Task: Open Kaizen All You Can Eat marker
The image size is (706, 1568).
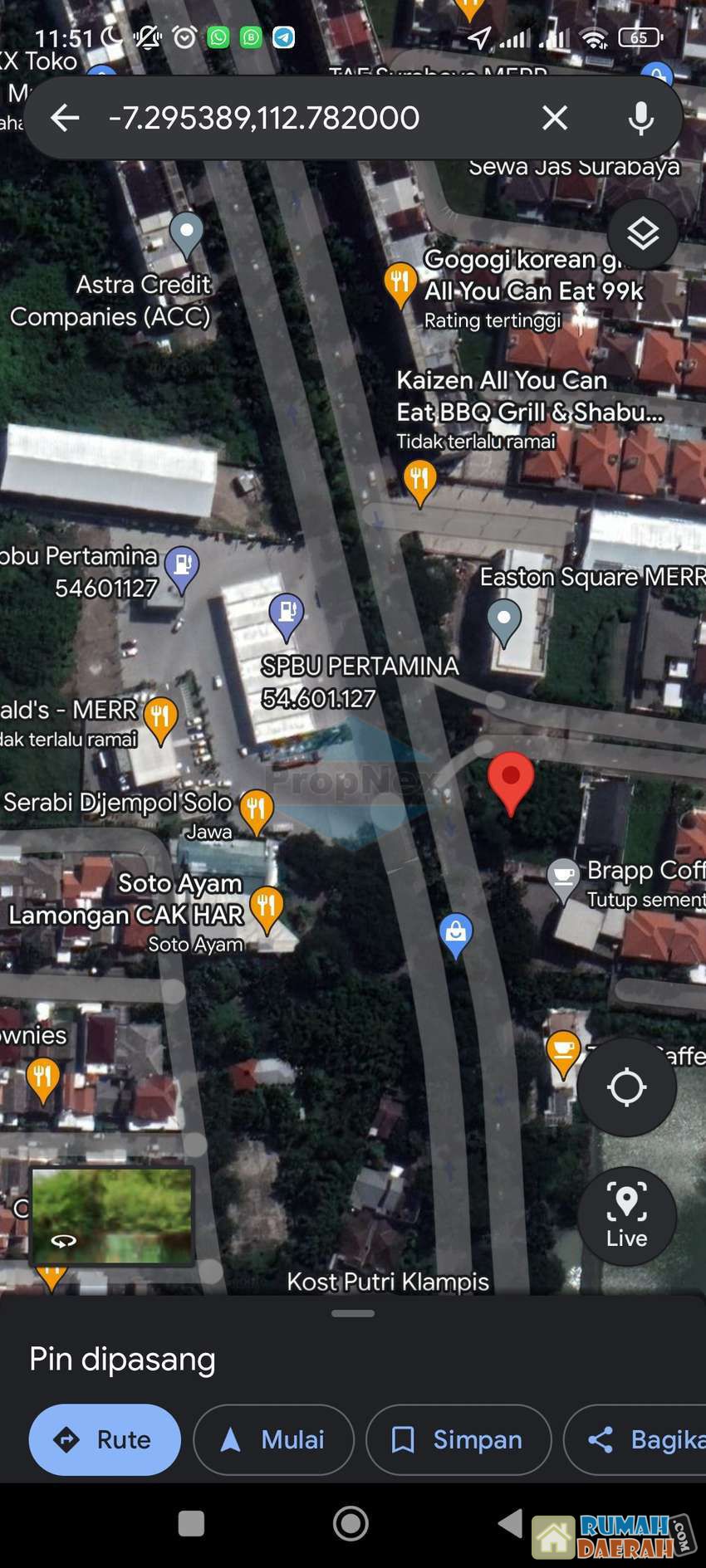Action: pyautogui.click(x=420, y=480)
